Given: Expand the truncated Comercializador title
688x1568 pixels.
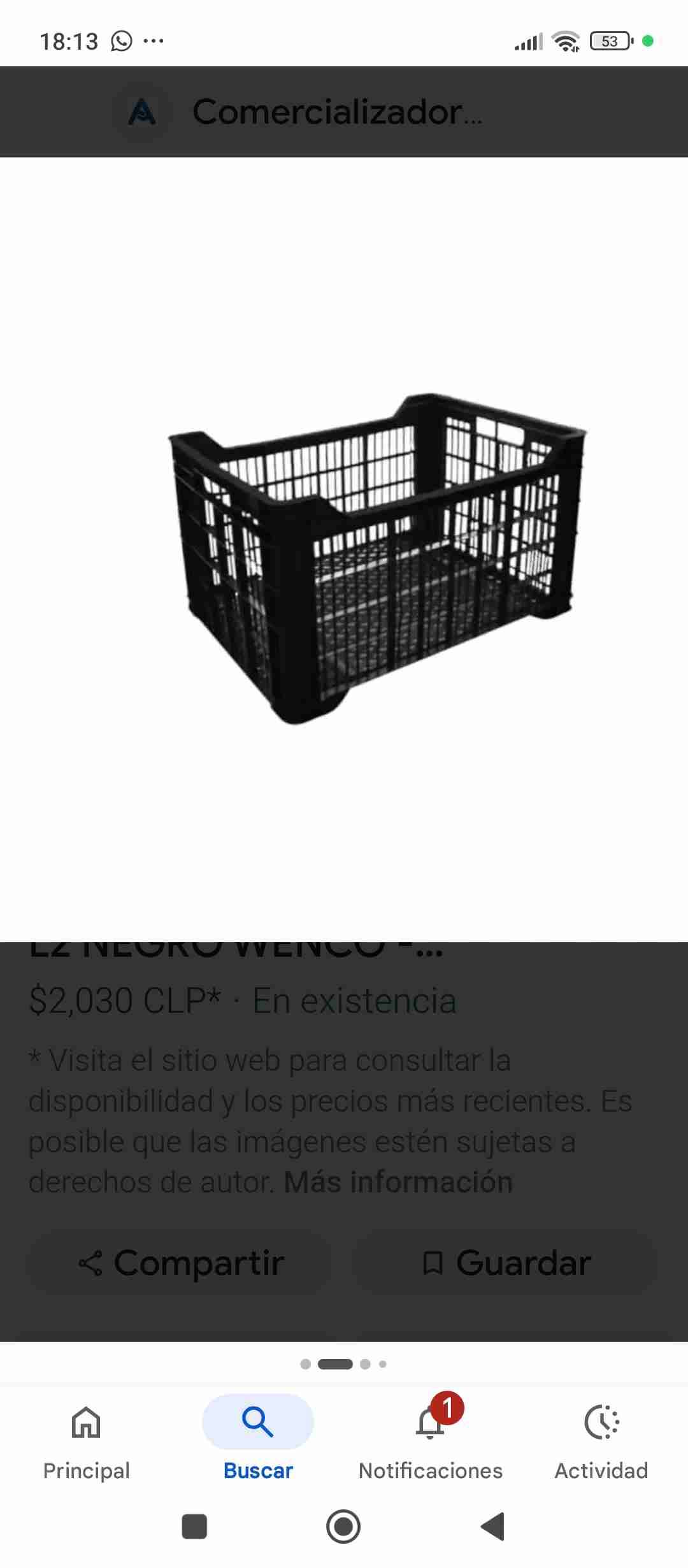Looking at the screenshot, I should pos(338,113).
